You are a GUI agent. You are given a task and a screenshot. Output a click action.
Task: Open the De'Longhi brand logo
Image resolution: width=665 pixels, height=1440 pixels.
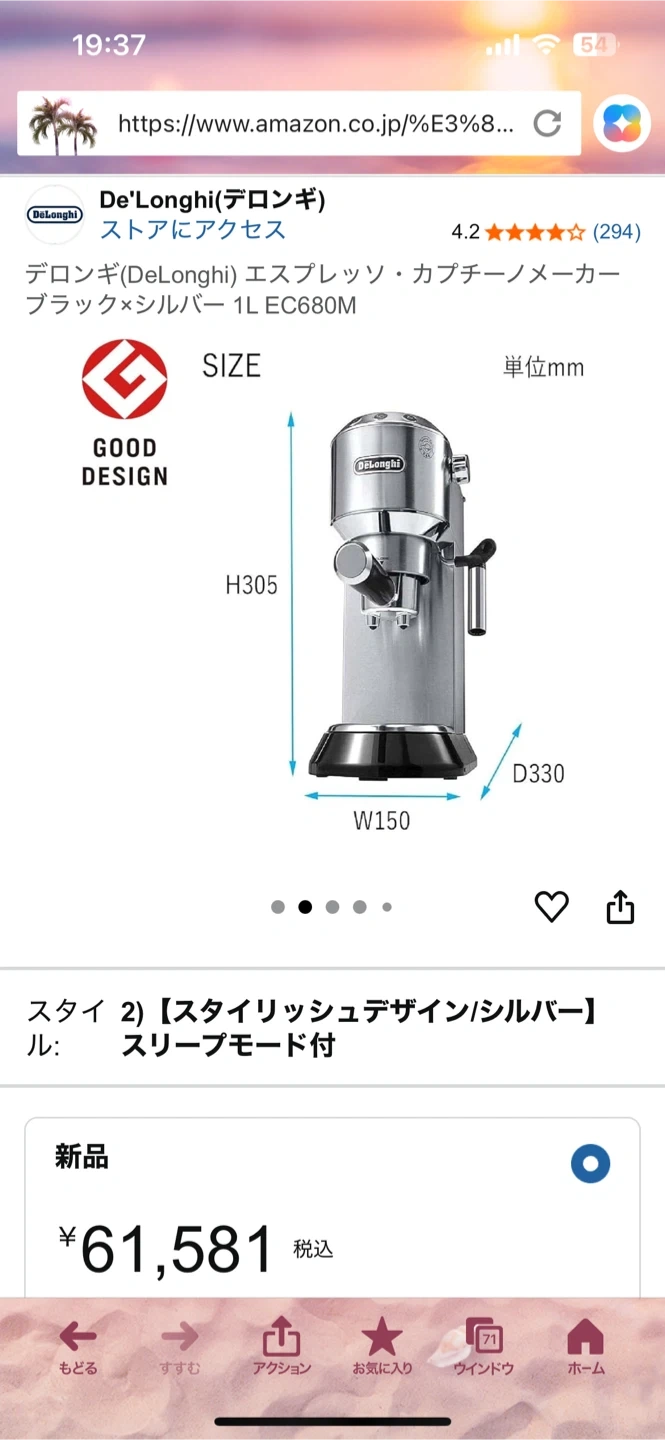(54, 215)
